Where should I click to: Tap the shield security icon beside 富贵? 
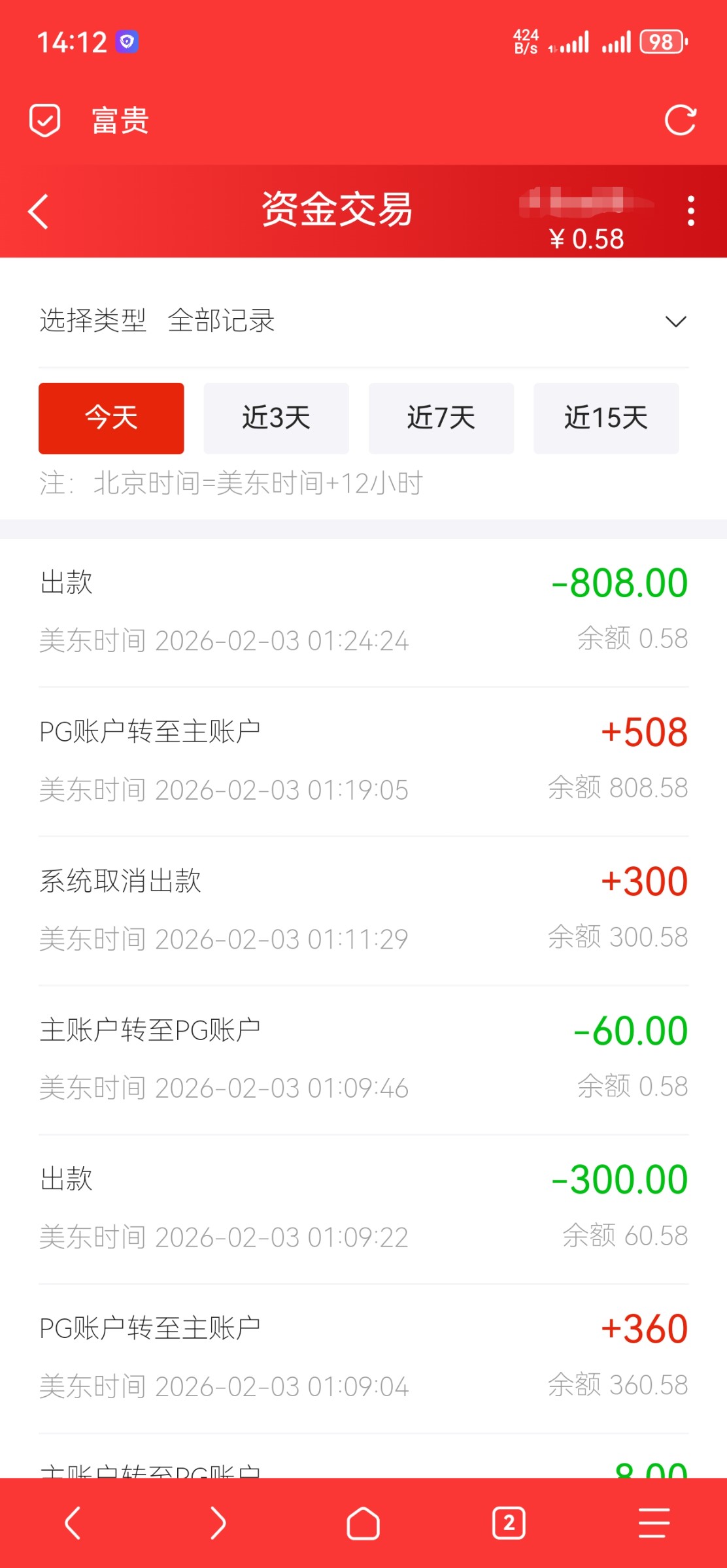coord(45,120)
